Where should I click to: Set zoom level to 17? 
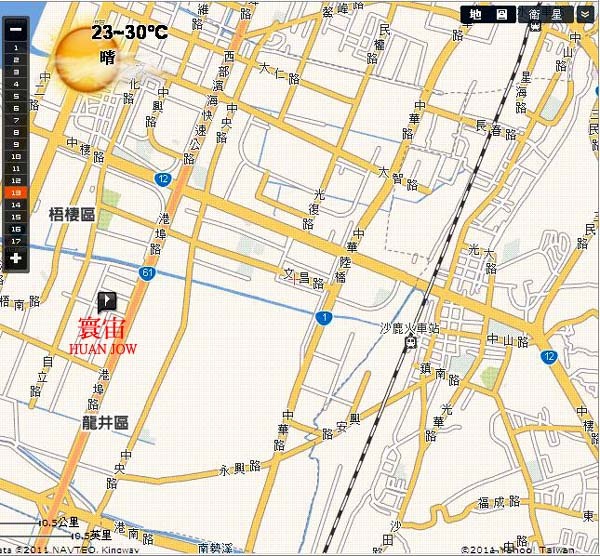tap(16, 240)
